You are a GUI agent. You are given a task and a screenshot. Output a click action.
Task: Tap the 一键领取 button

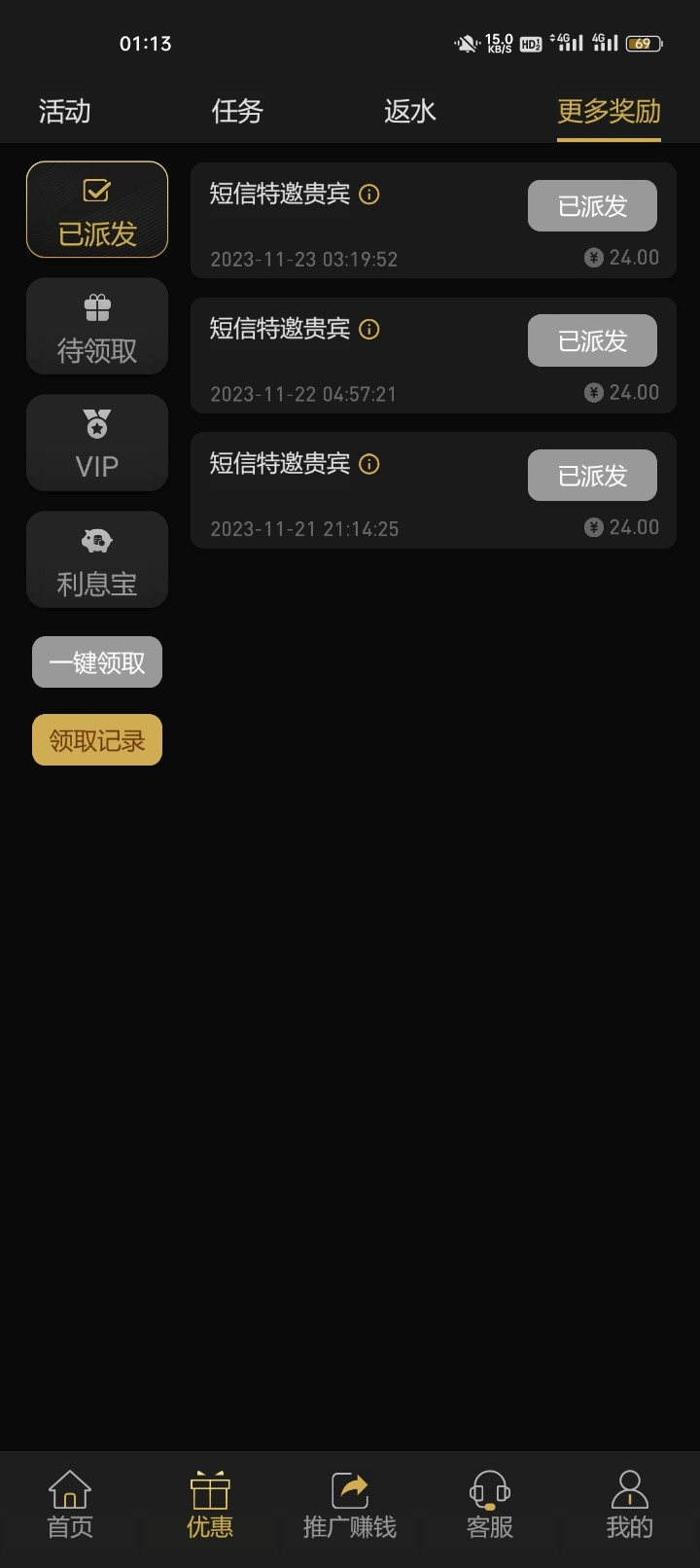97,662
